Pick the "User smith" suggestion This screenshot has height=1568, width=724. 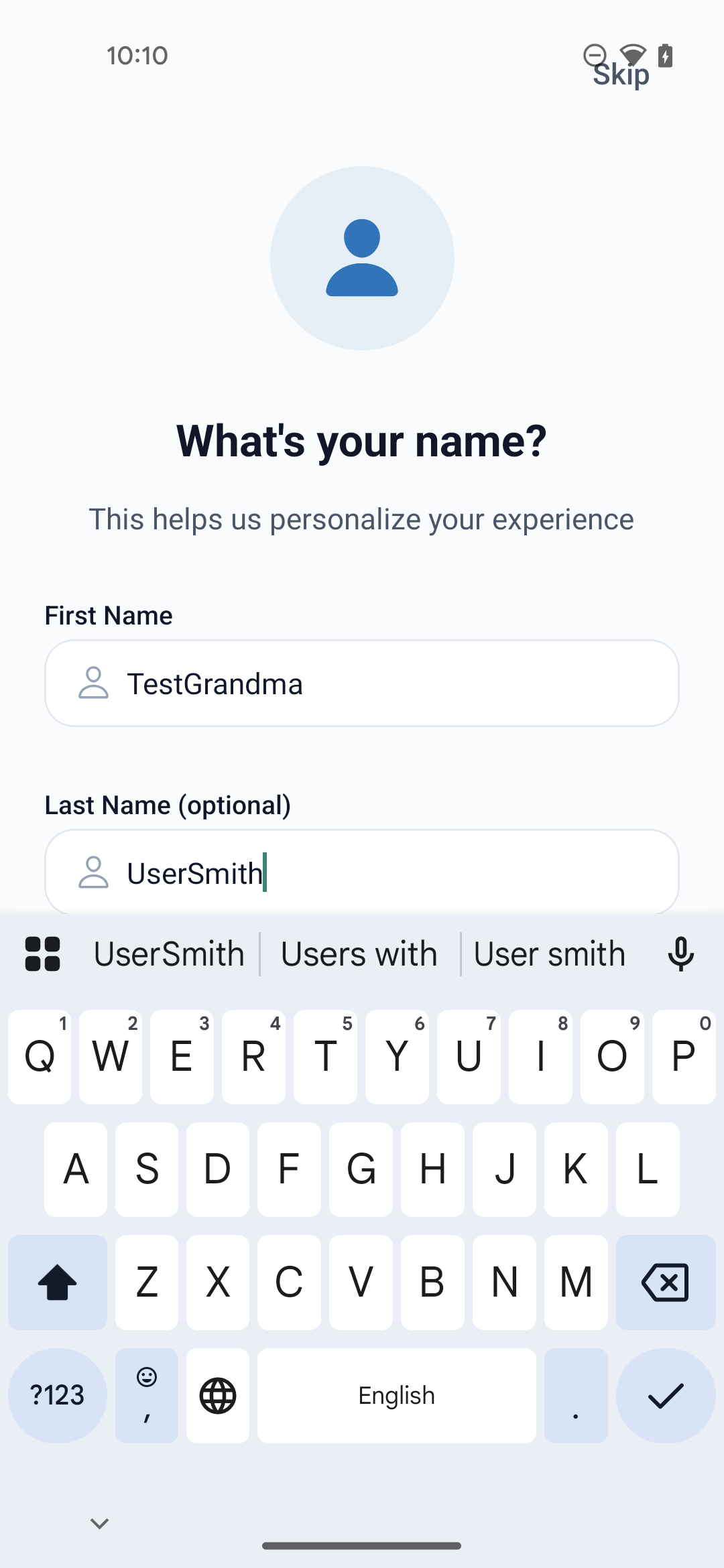click(x=549, y=954)
